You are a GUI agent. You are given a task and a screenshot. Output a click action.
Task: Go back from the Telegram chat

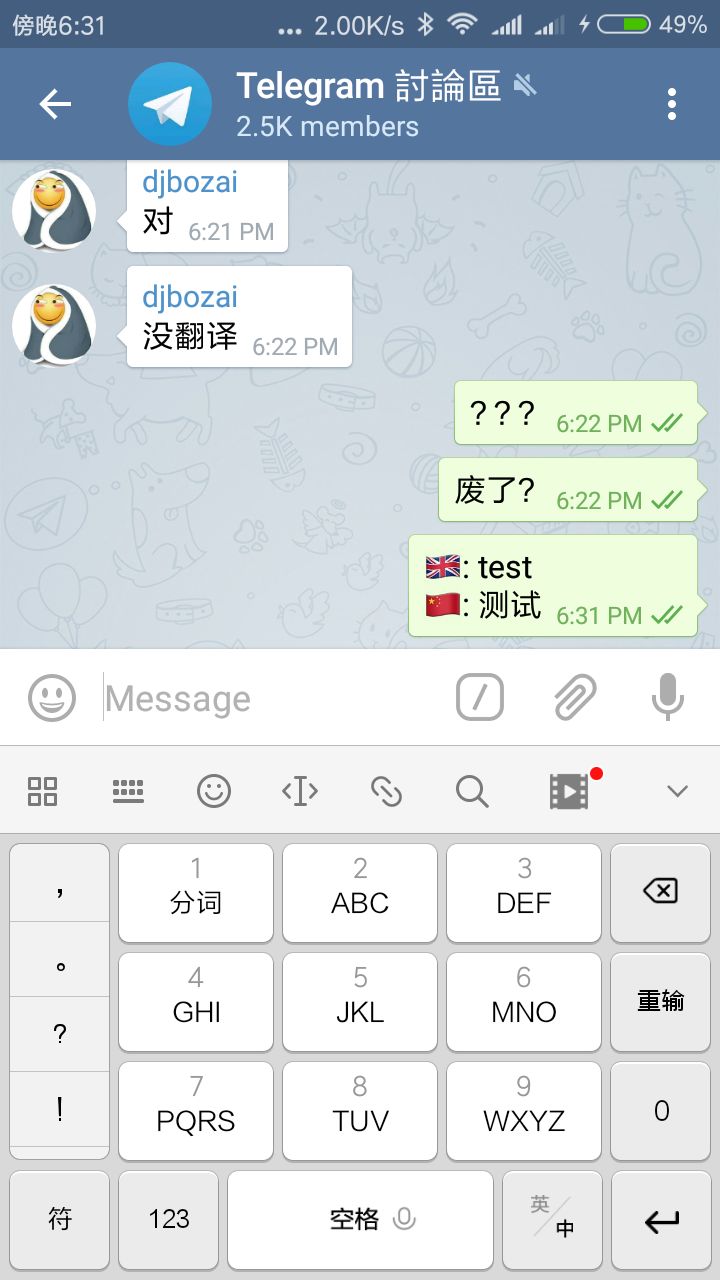point(55,104)
